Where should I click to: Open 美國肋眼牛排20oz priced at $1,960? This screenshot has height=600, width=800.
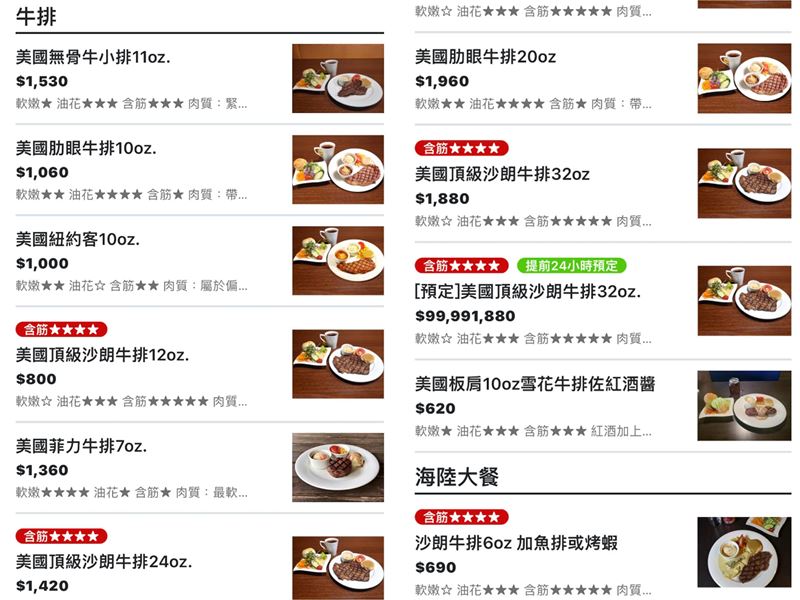pyautogui.click(x=485, y=57)
